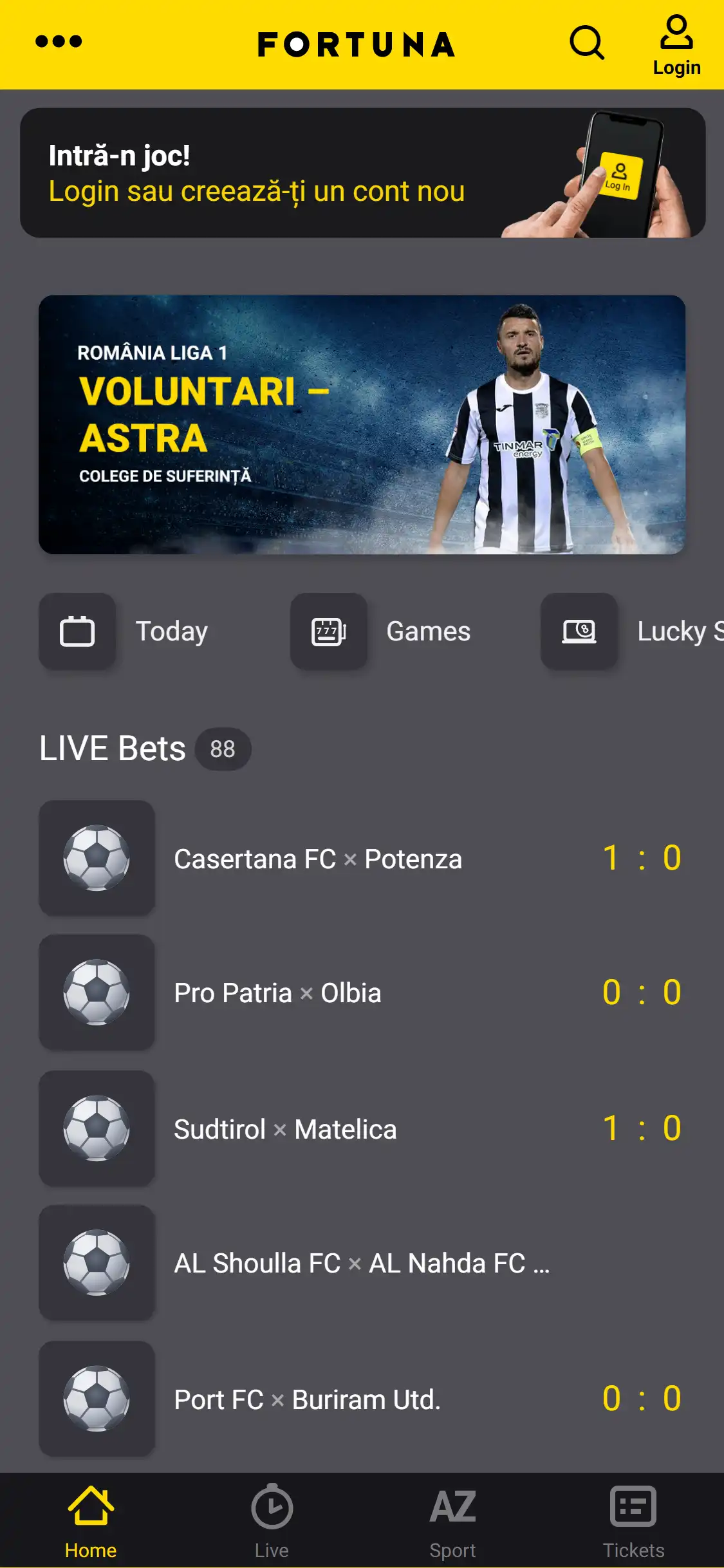The image size is (724, 1568).
Task: Open the search icon
Action: [586, 43]
